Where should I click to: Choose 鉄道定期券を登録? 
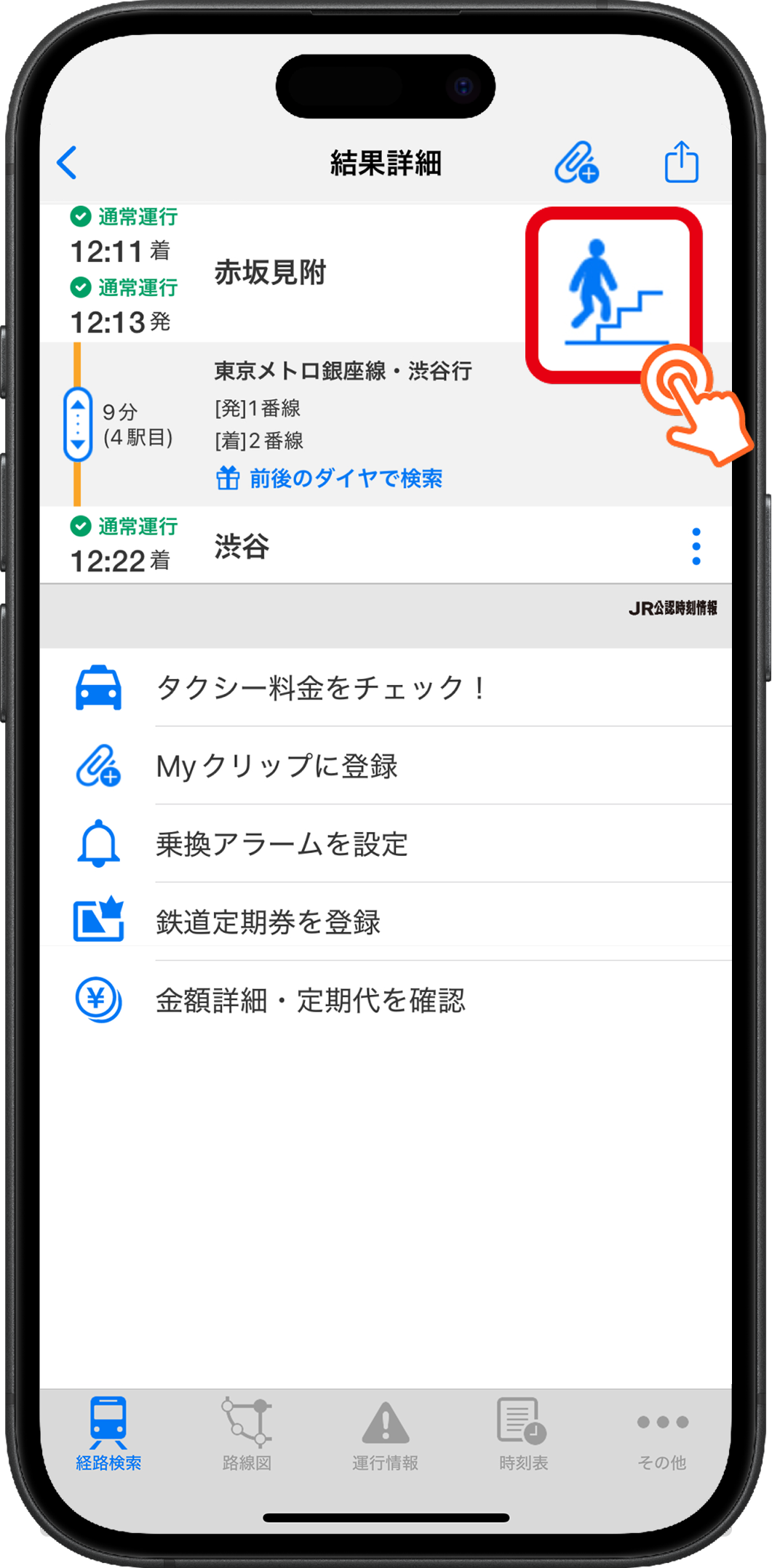click(x=268, y=922)
